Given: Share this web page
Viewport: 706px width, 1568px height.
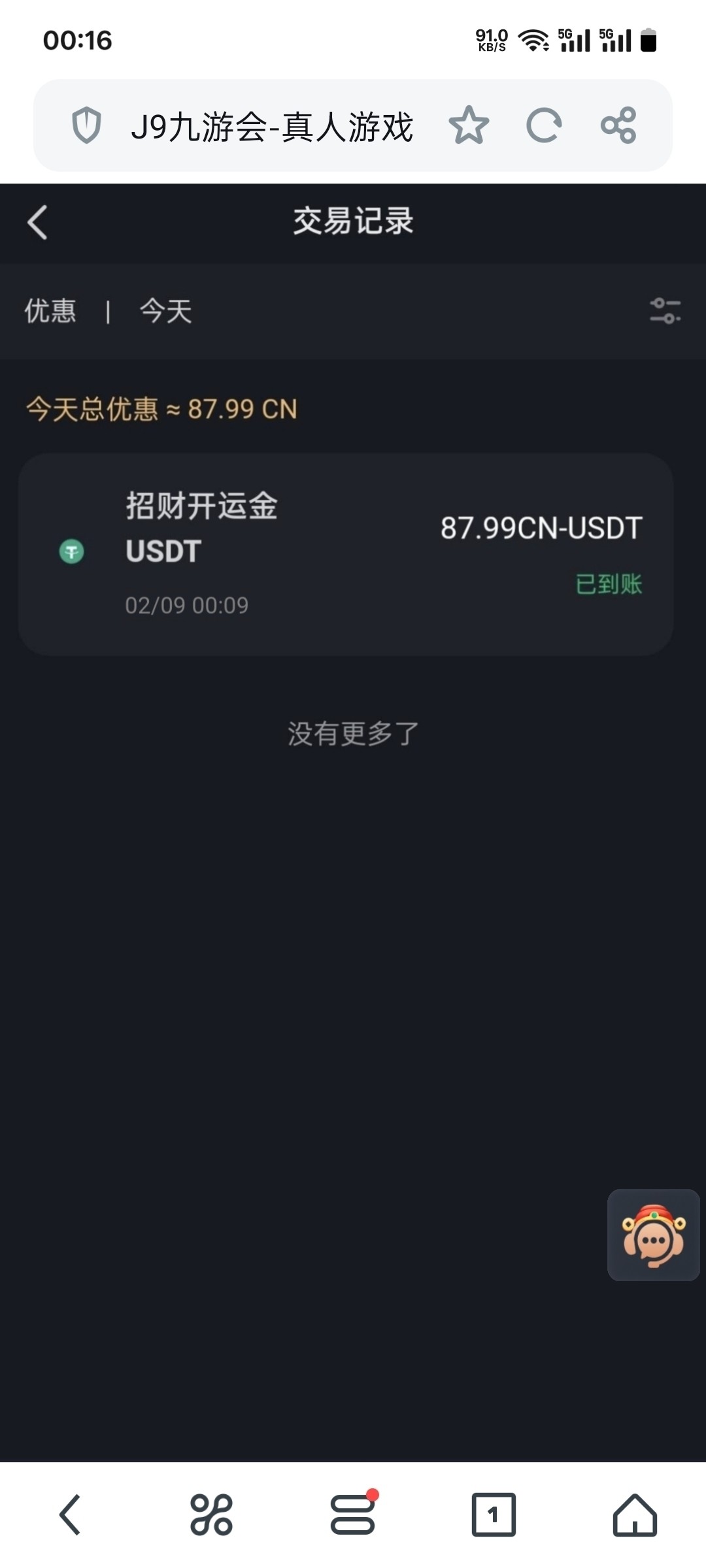Looking at the screenshot, I should pos(618,125).
